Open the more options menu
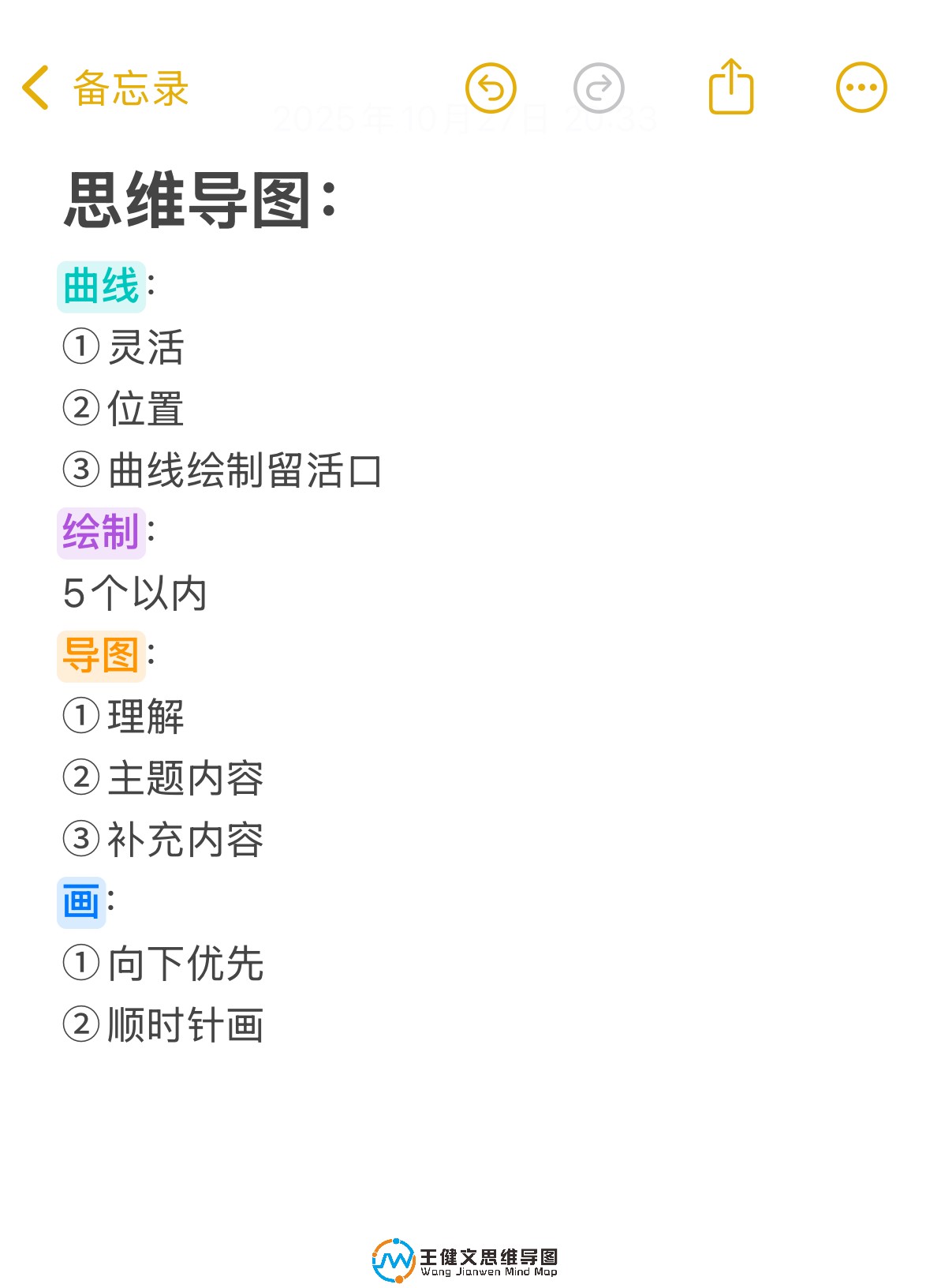Image resolution: width=930 pixels, height=1288 pixels. (861, 88)
